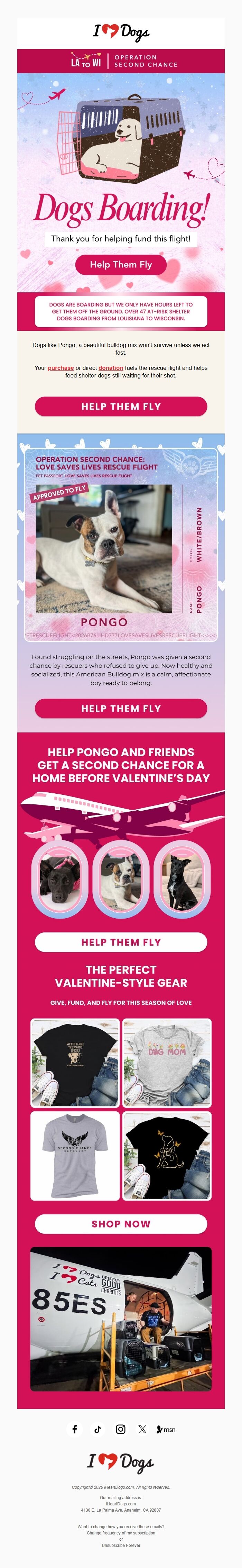This screenshot has height=1568, width=242.
Task: Tap the Shop Now button
Action: tap(121, 1223)
